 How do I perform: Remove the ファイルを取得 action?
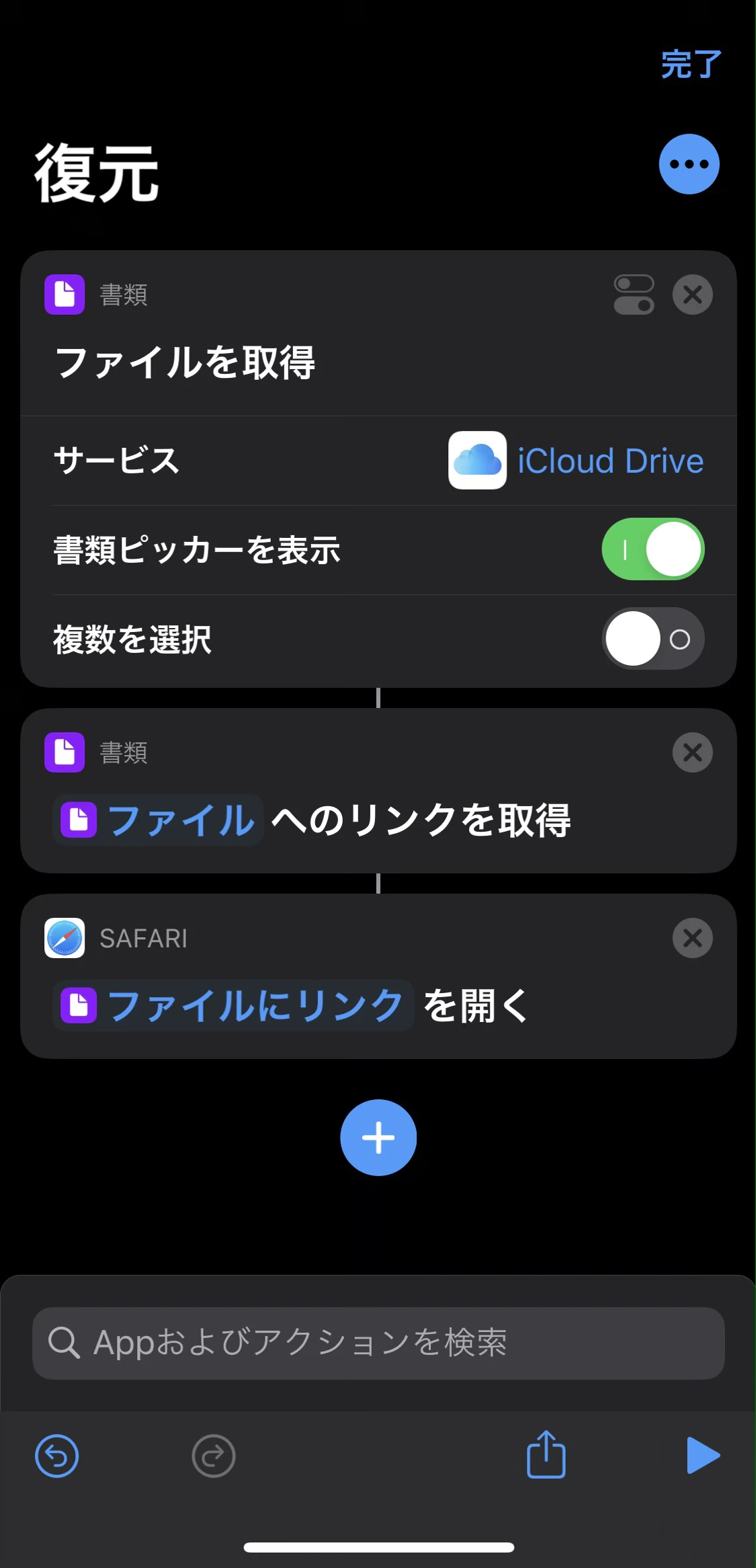coord(692,295)
